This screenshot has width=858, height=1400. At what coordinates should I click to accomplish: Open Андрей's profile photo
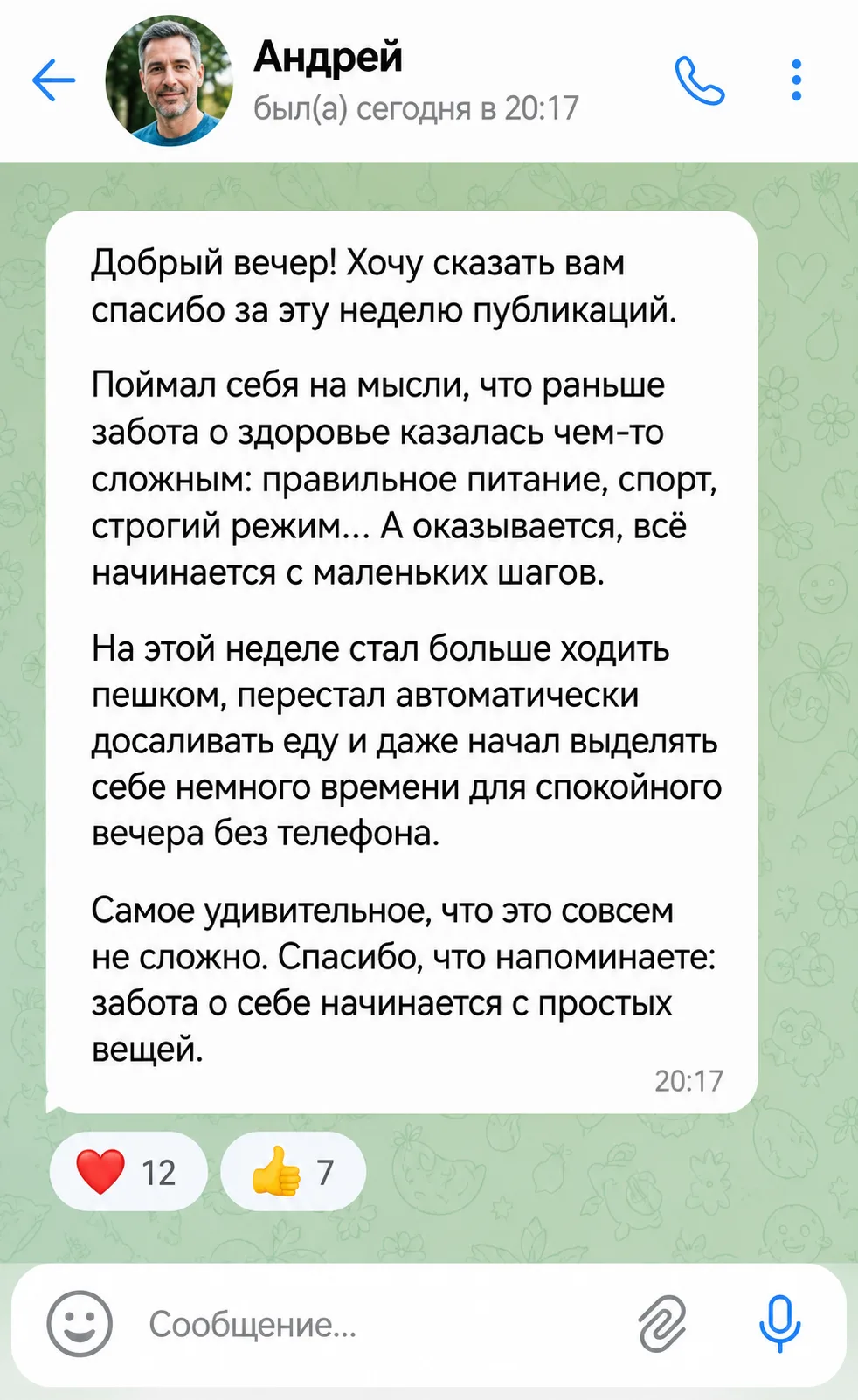[x=169, y=80]
